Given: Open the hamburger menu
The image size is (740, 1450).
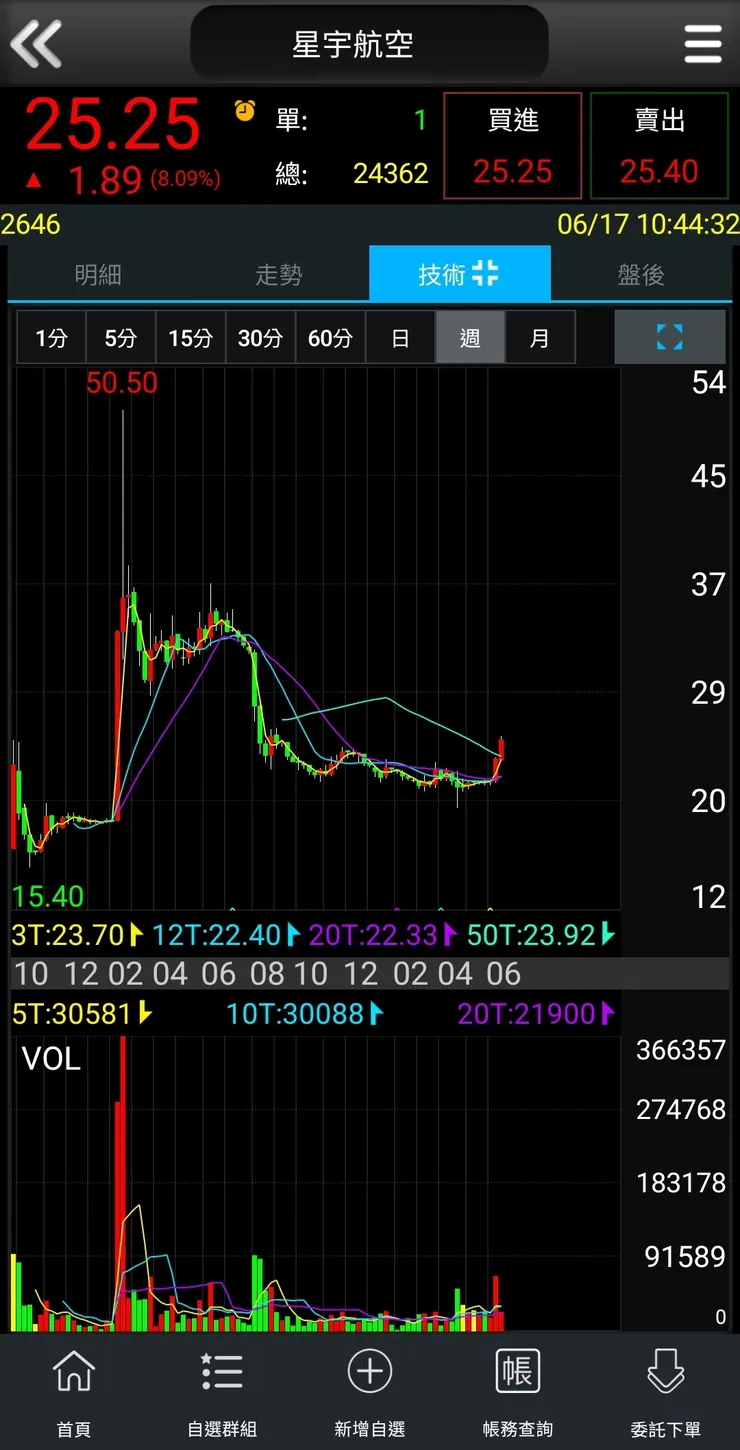Looking at the screenshot, I should tap(703, 44).
